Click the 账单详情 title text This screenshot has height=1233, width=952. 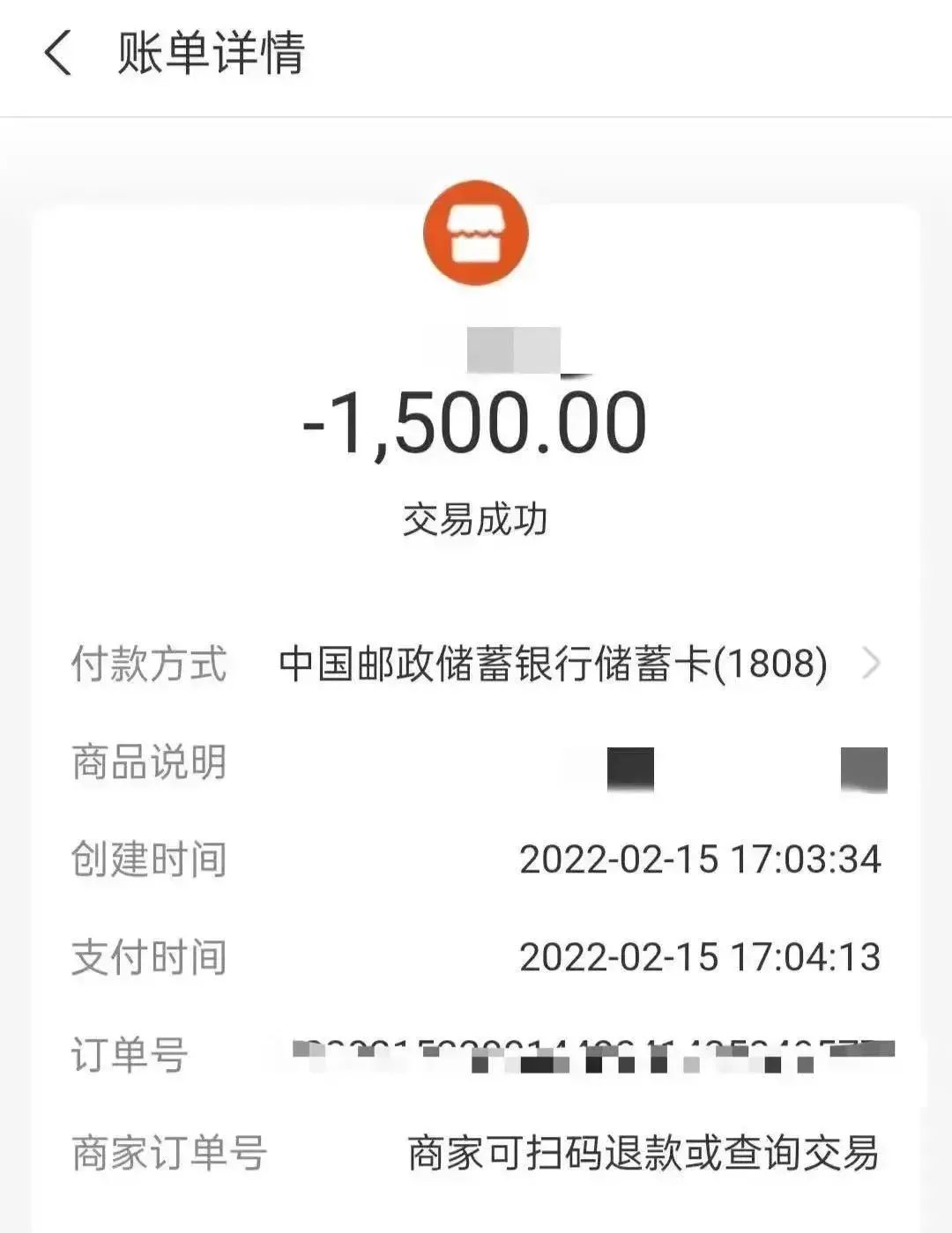(x=213, y=56)
